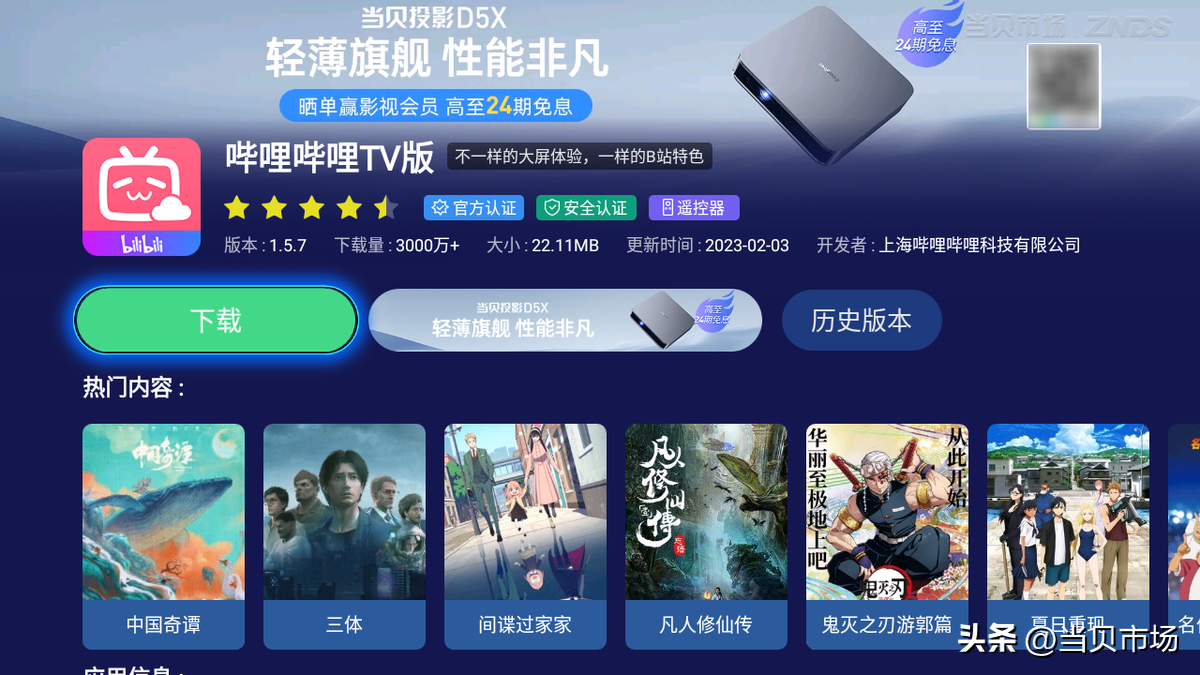Open 历史版本 history versions
The width and height of the screenshot is (1200, 675).
(861, 320)
